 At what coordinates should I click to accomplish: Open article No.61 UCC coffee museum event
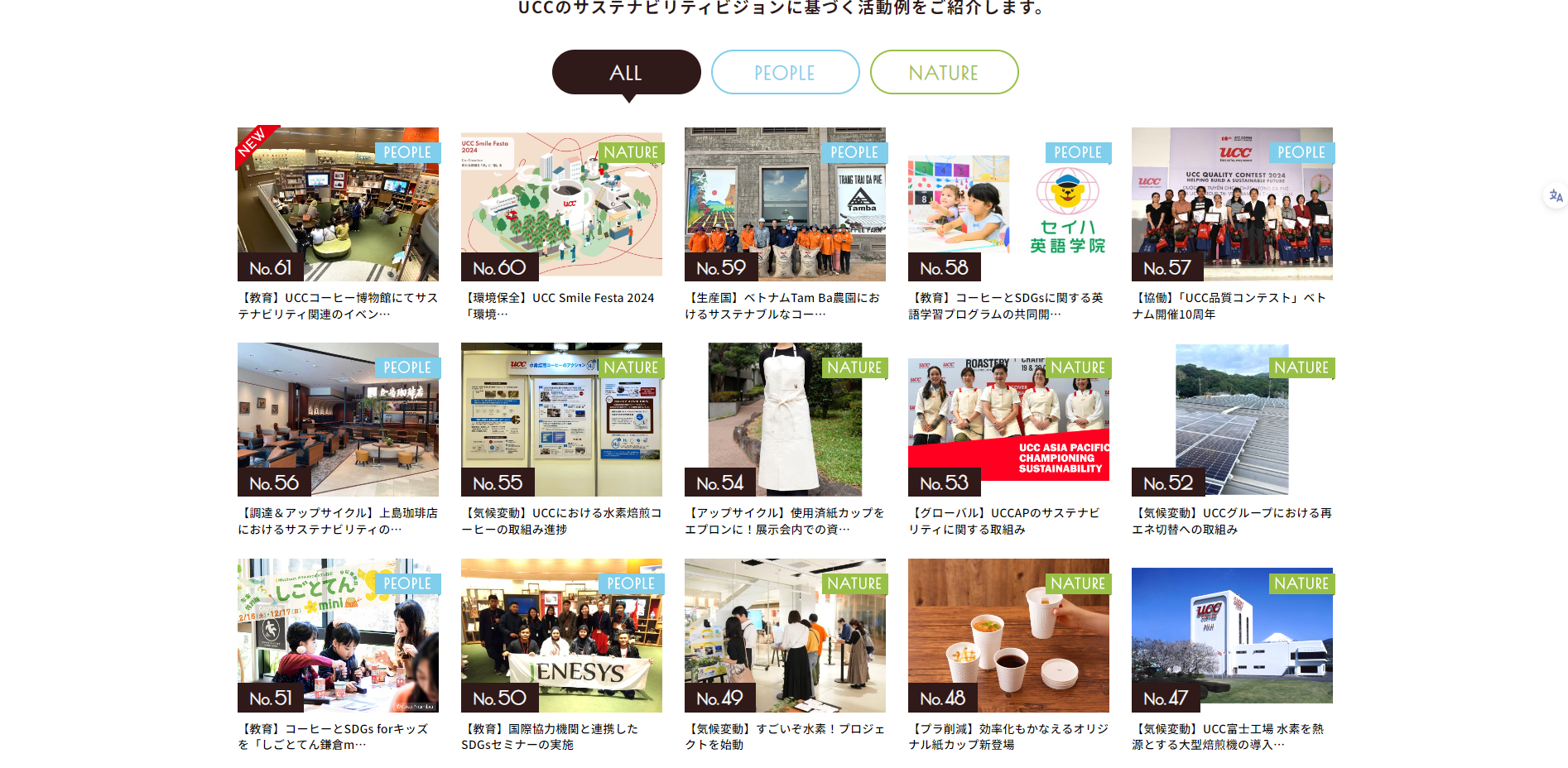tap(338, 205)
